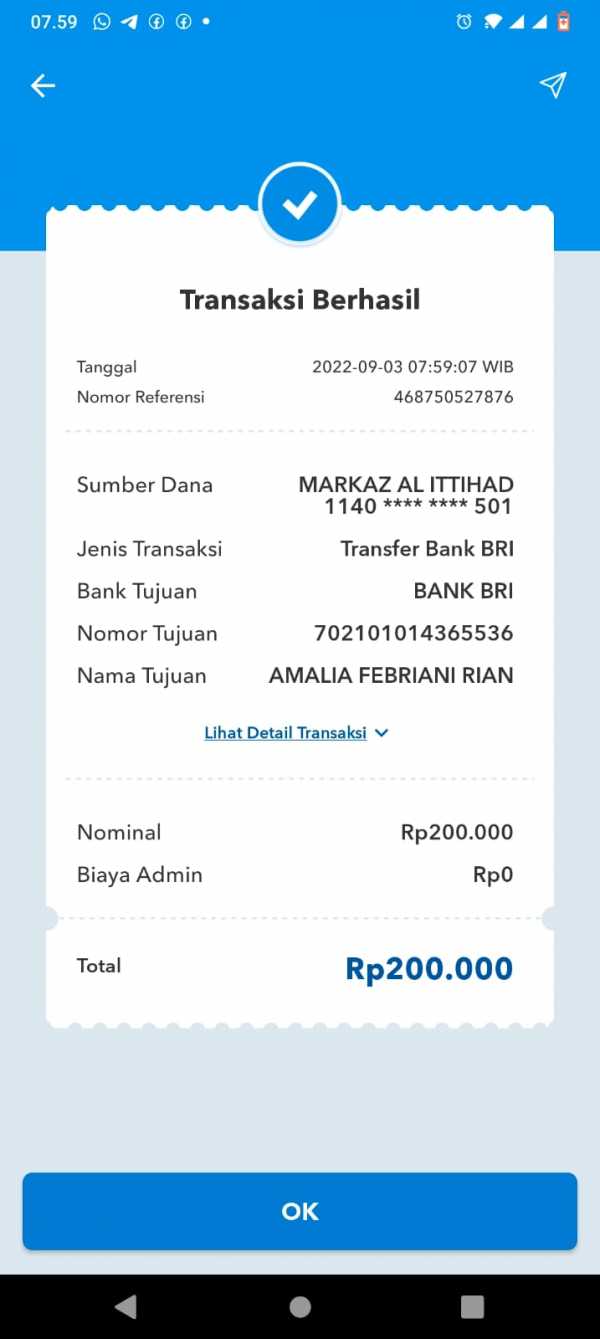Share the transaction receipt
This screenshot has height=1339, width=600.
tap(553, 85)
